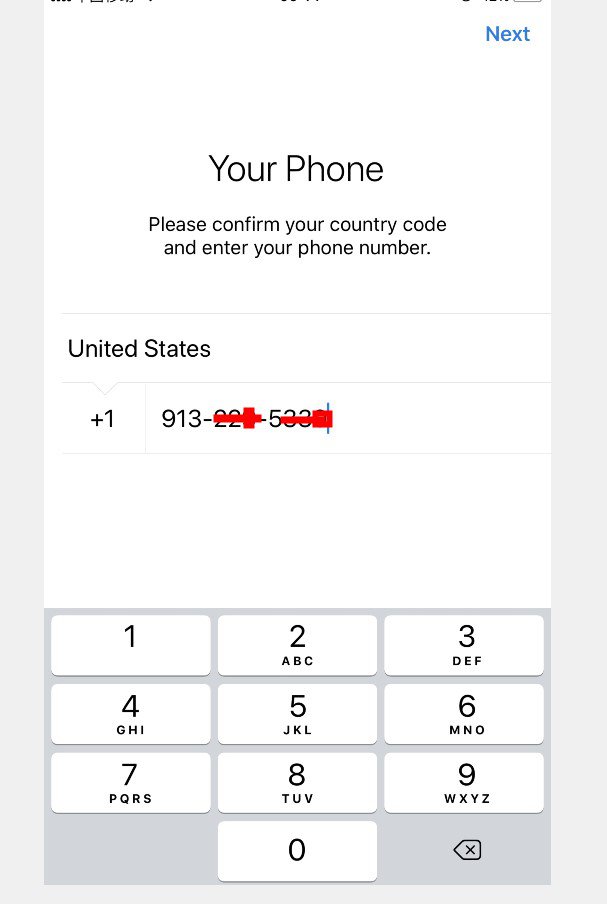607x904 pixels.
Task: Tap the 8 key on keypad
Action: tap(297, 783)
